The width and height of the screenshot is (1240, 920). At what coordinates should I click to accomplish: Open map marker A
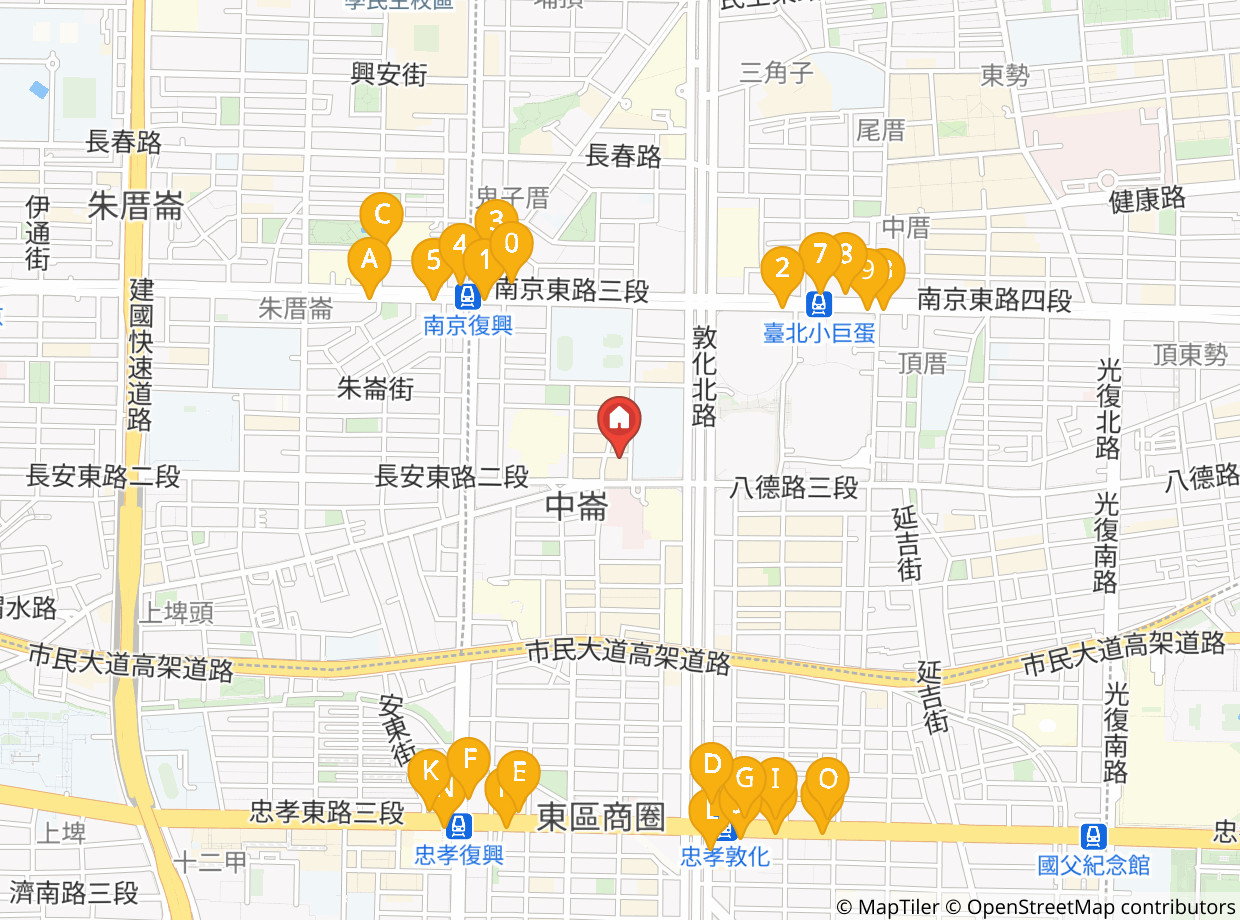368,260
